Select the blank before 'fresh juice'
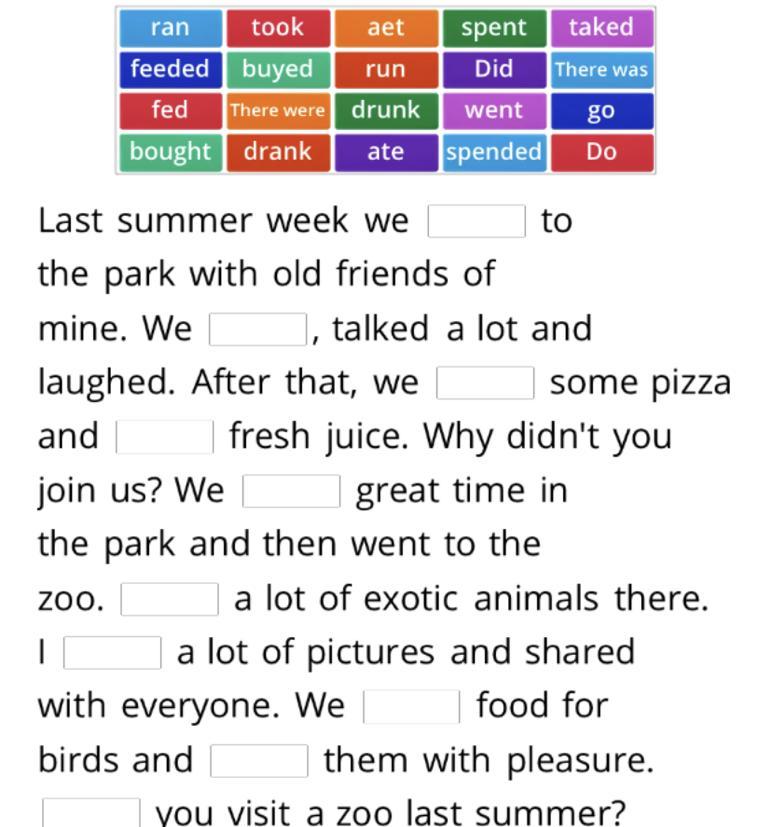 pos(165,437)
